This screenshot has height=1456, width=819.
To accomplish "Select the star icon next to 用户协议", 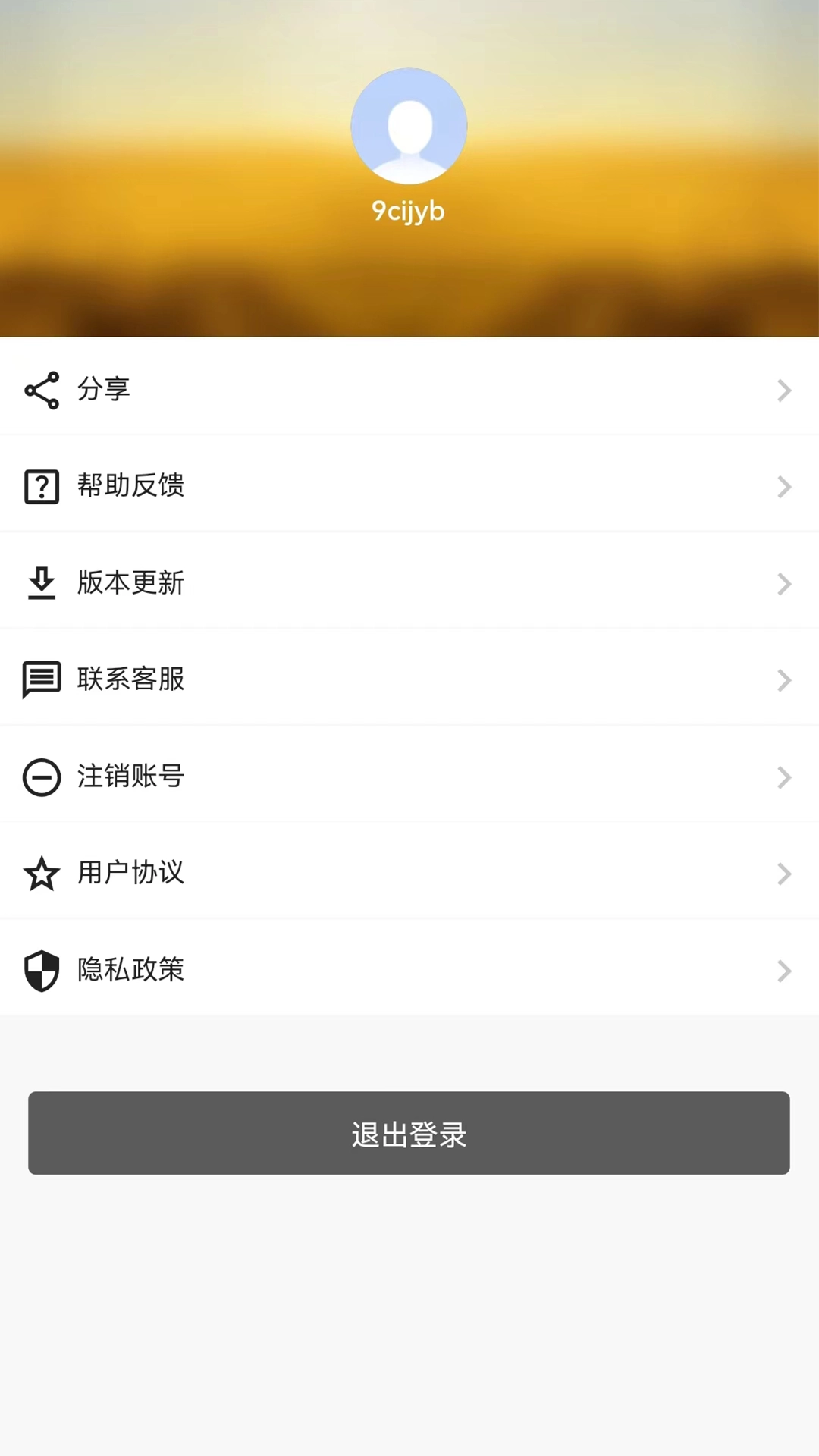I will tap(42, 874).
